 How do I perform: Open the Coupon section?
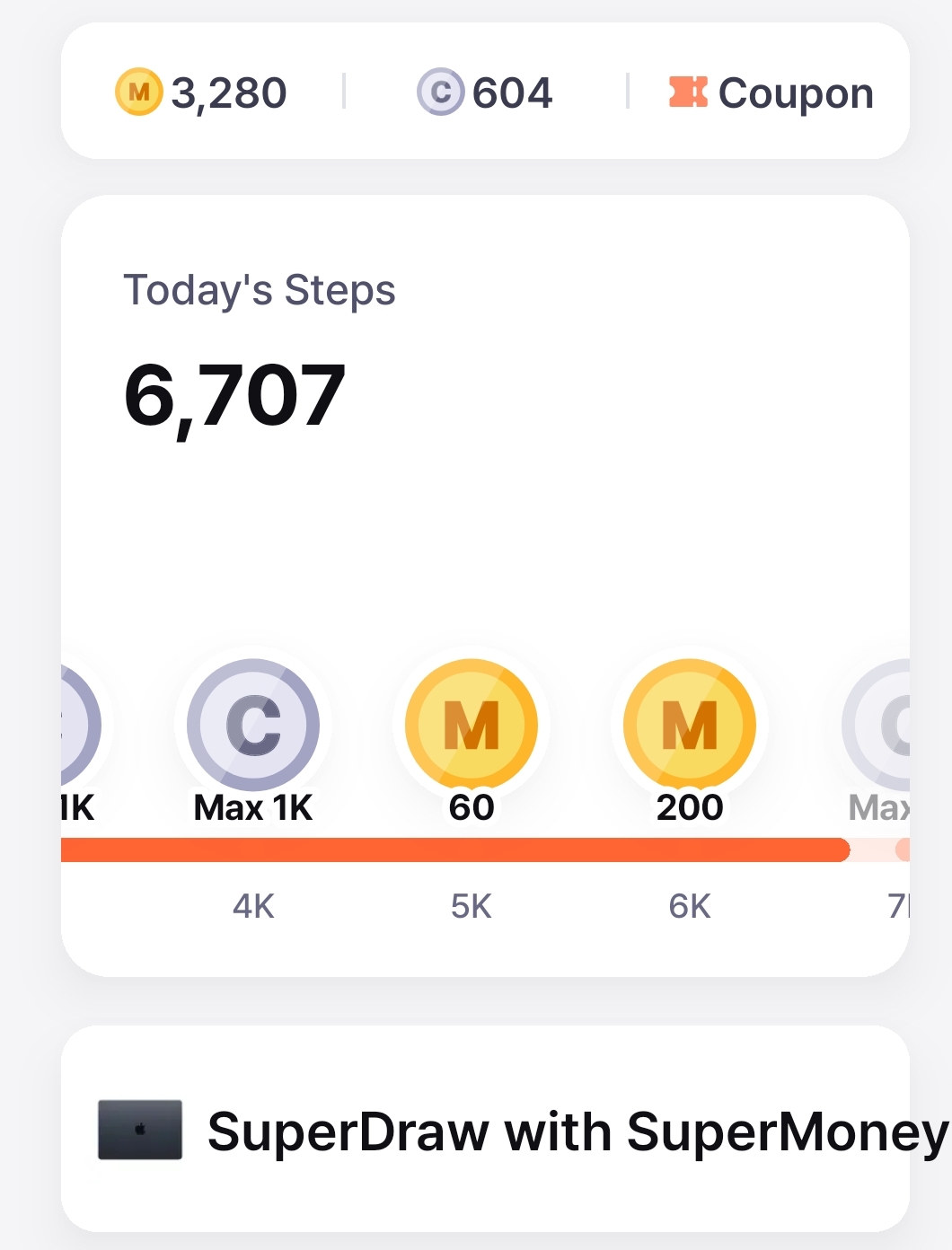pos(771,92)
